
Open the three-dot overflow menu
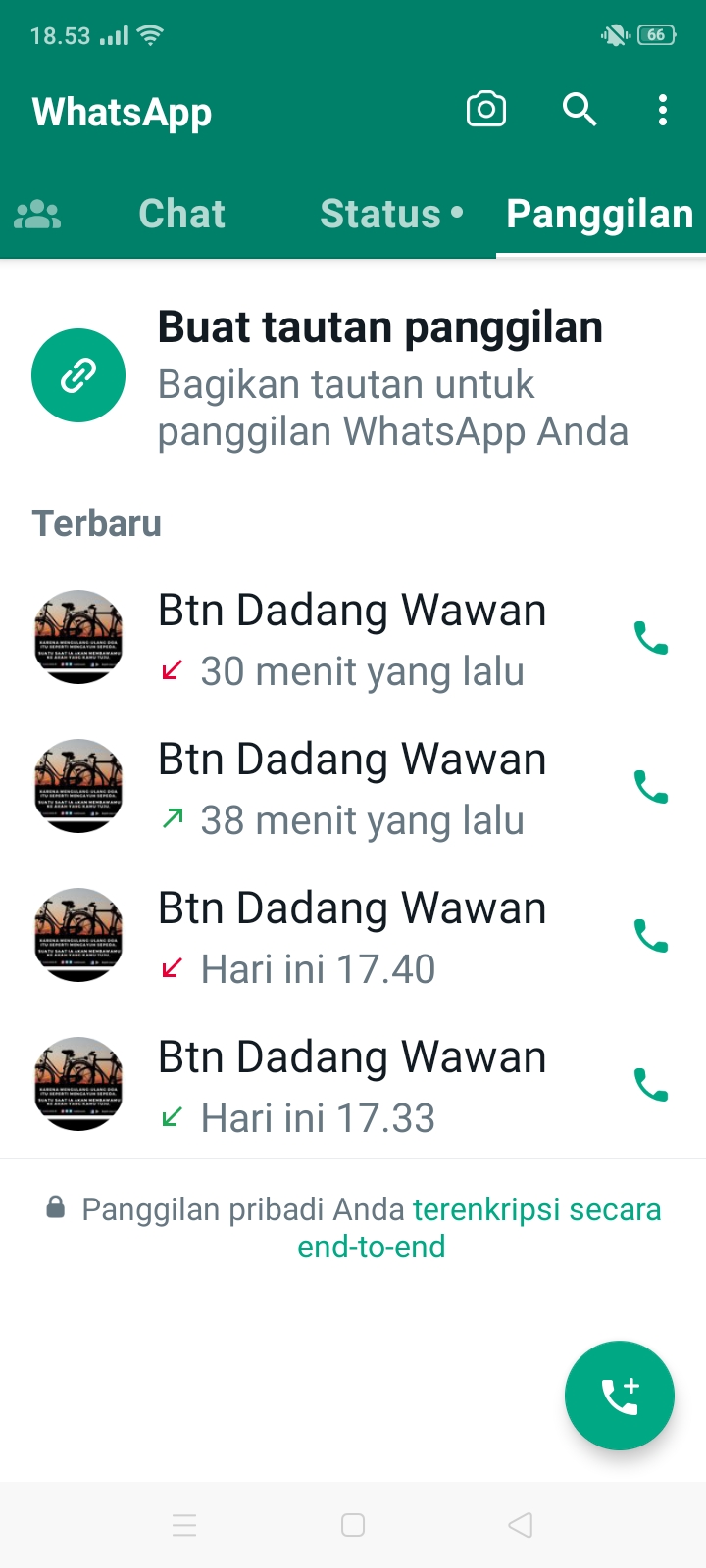point(663,110)
